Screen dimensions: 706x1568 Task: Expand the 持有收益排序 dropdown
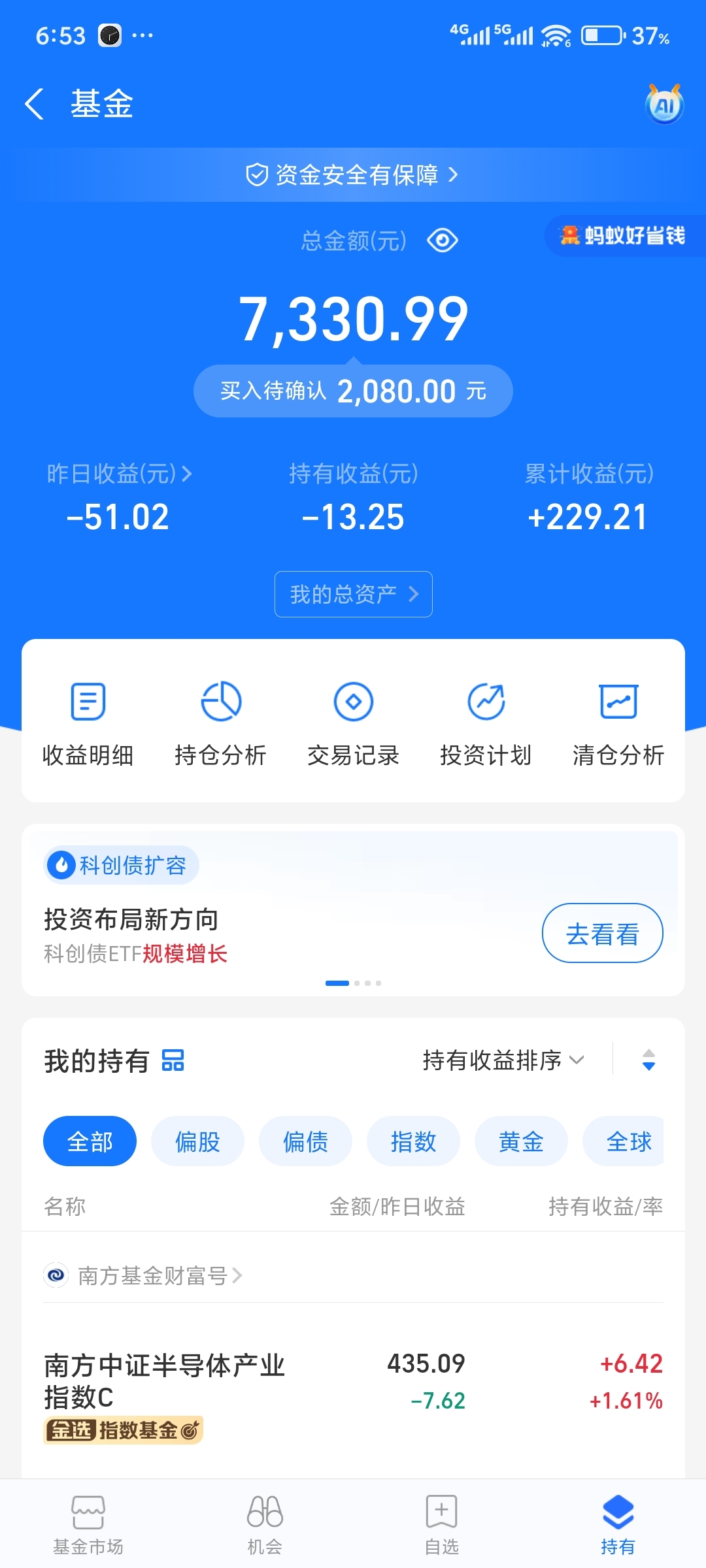pyautogui.click(x=503, y=1060)
